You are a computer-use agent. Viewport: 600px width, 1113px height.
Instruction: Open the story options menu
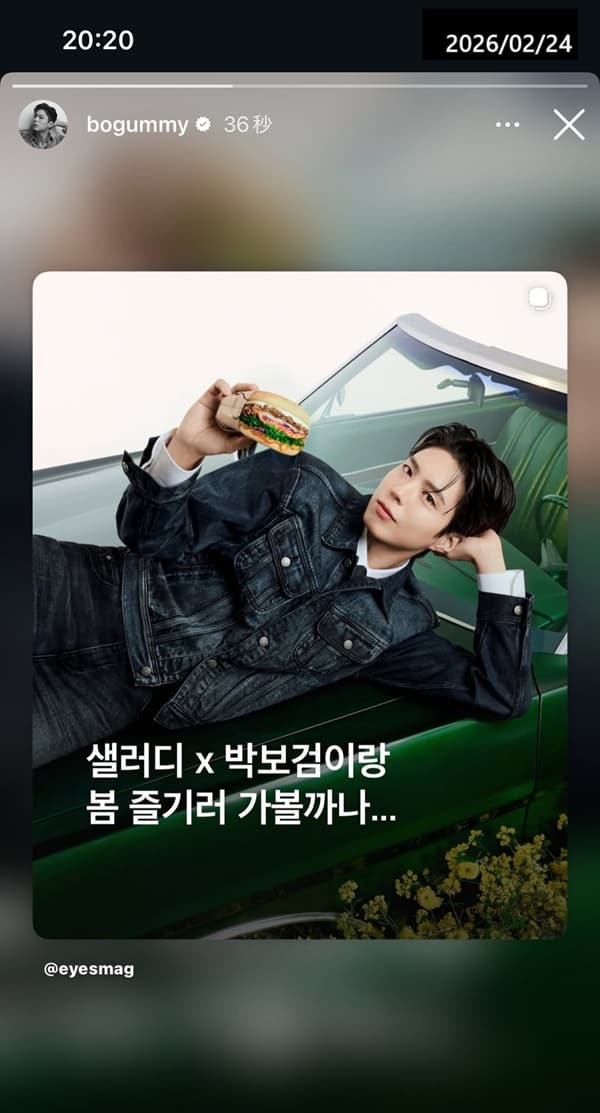[x=508, y=125]
